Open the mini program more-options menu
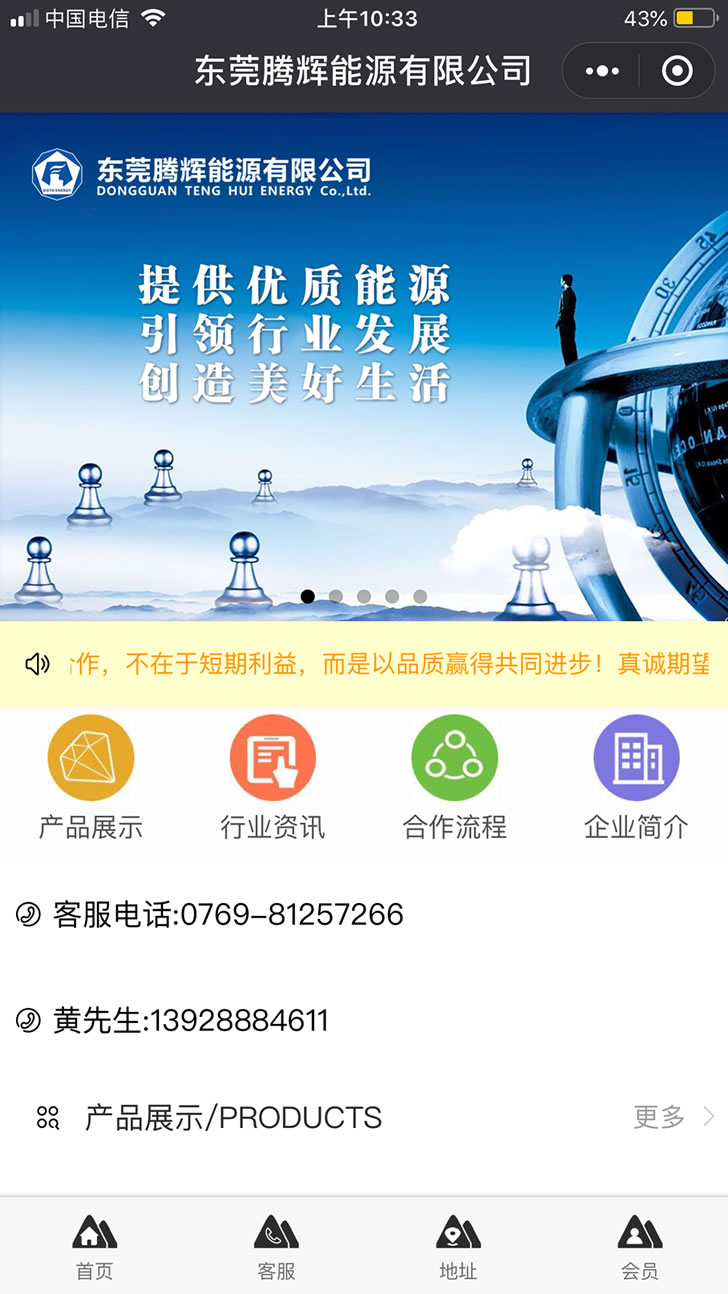The image size is (728, 1294). [602, 71]
